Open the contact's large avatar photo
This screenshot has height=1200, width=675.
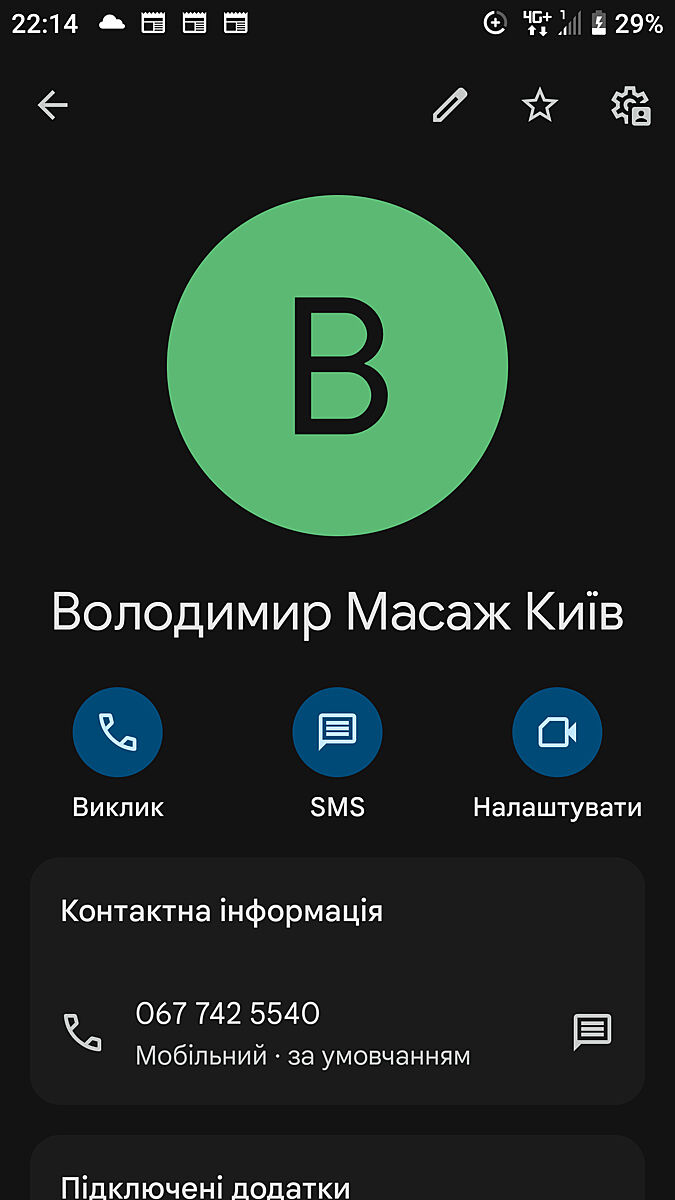pos(337,365)
